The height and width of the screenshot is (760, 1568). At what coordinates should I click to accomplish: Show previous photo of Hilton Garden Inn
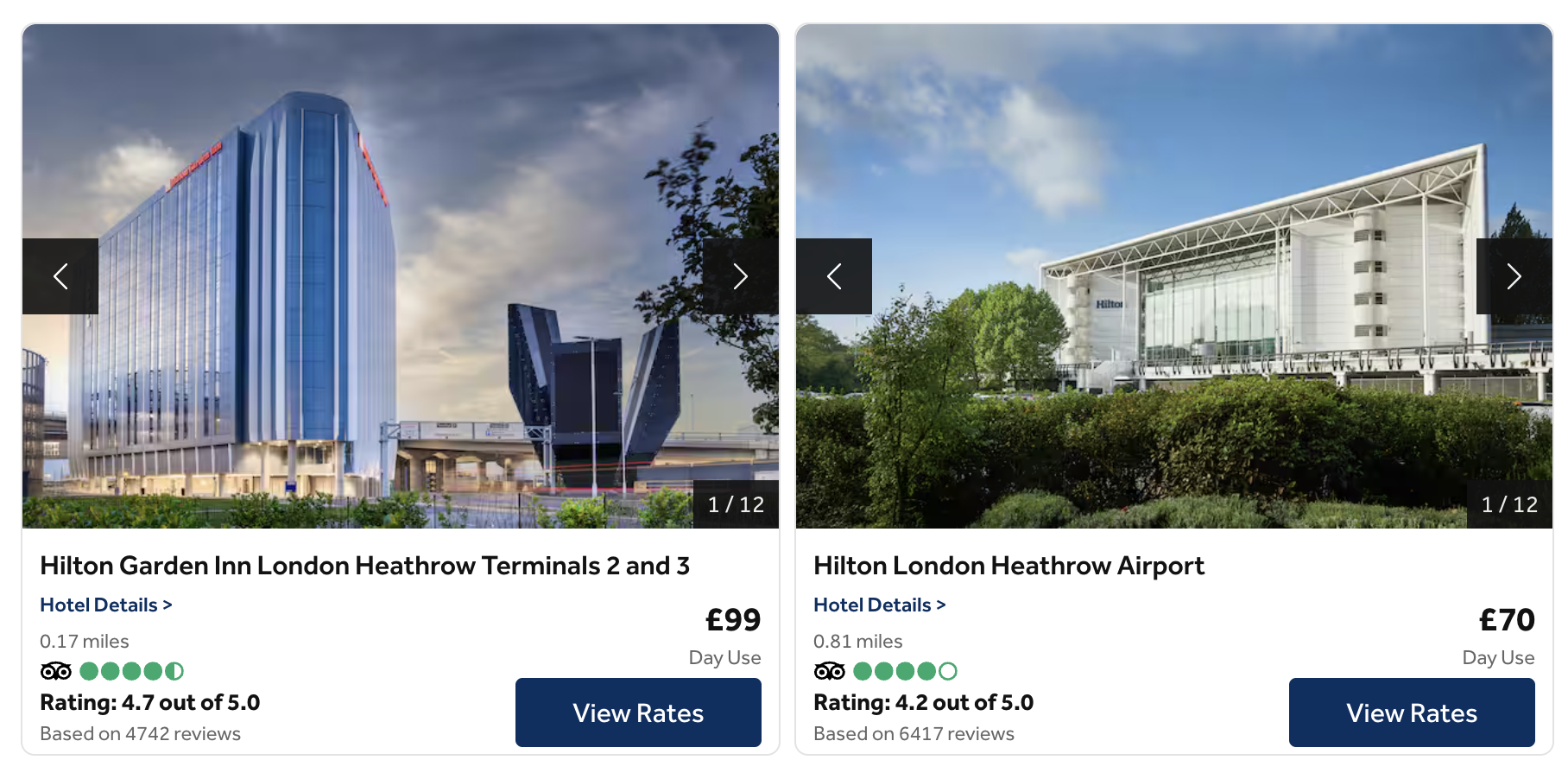point(60,276)
